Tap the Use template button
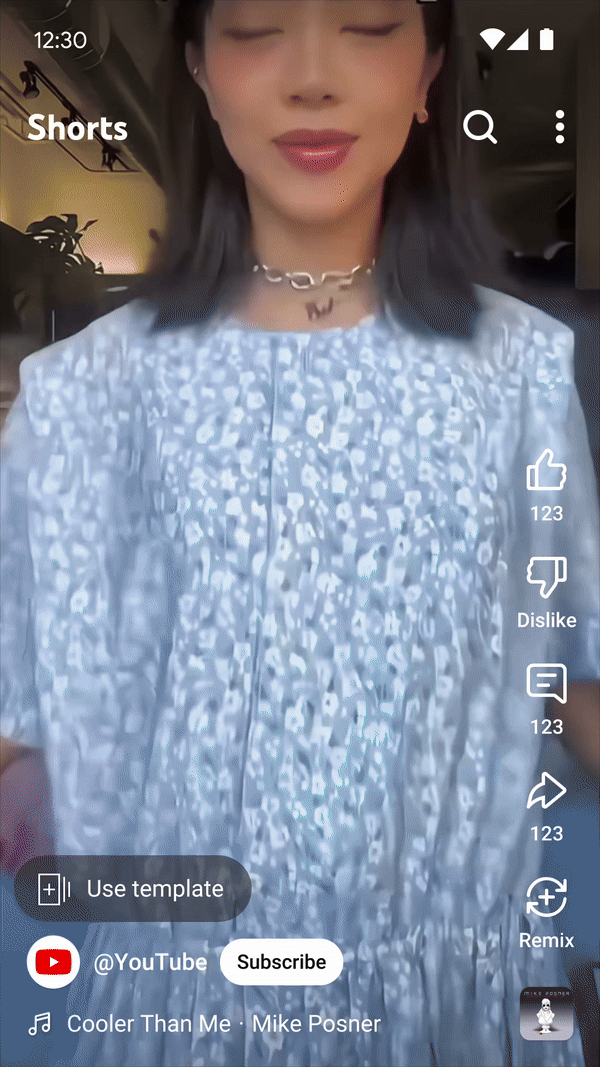 point(133,889)
